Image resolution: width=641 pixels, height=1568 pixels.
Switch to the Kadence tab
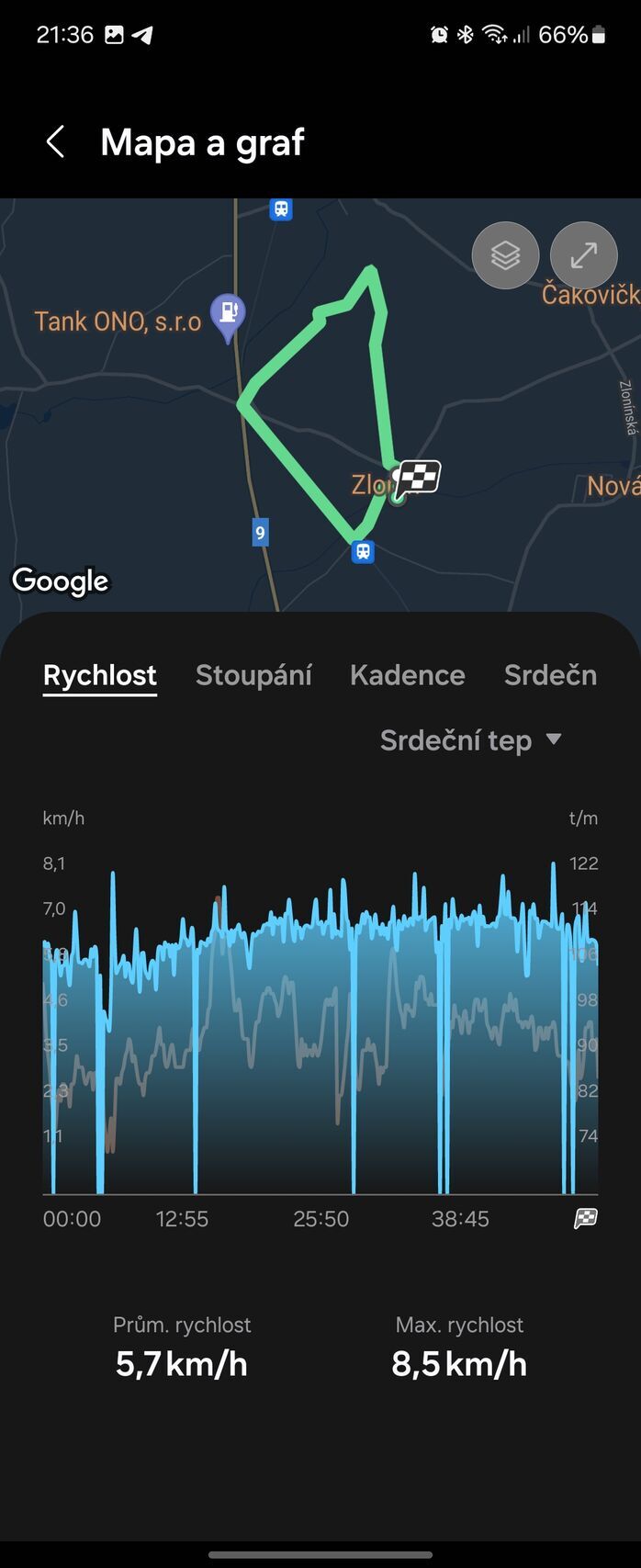(407, 675)
